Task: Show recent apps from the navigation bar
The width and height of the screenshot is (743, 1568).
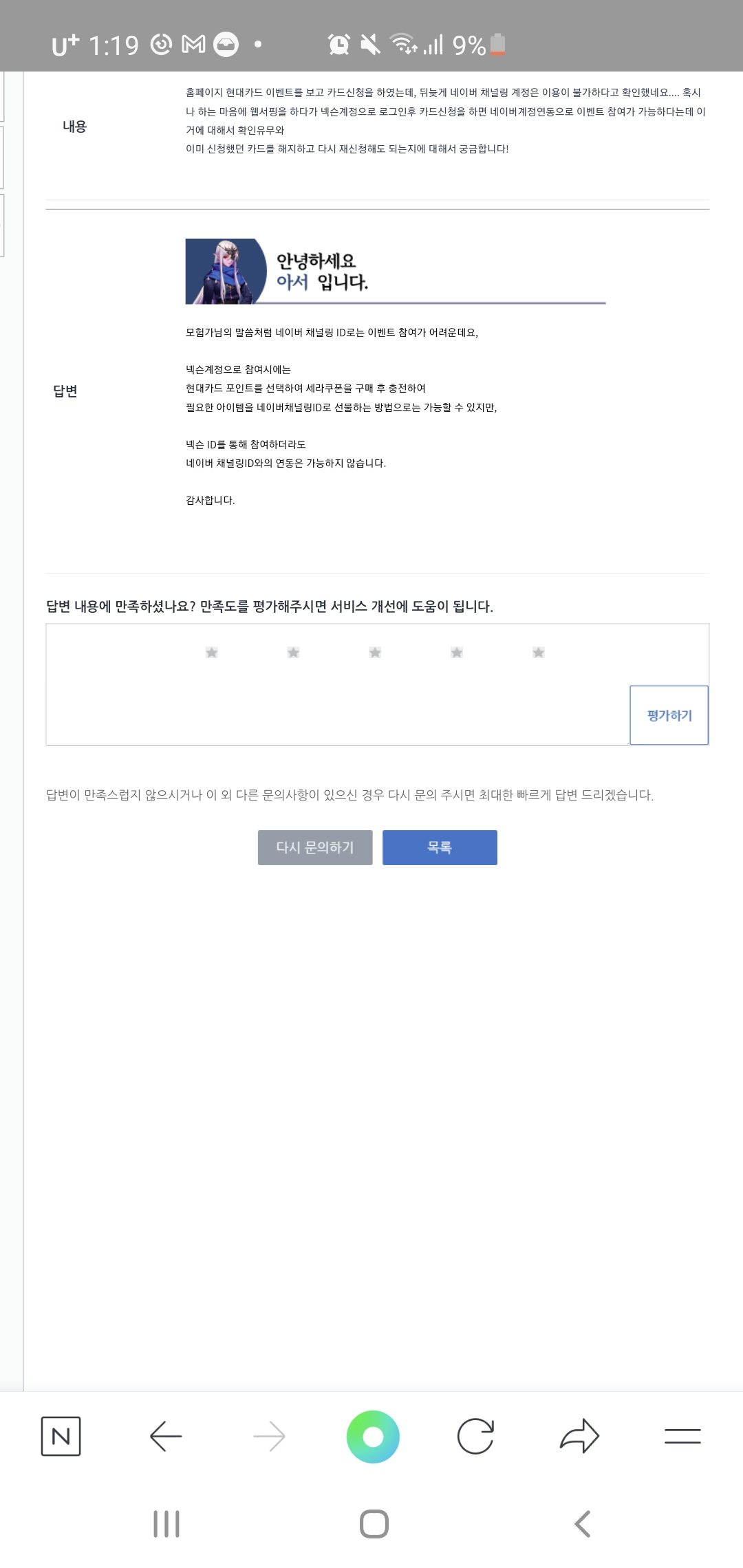Action: 166,1524
